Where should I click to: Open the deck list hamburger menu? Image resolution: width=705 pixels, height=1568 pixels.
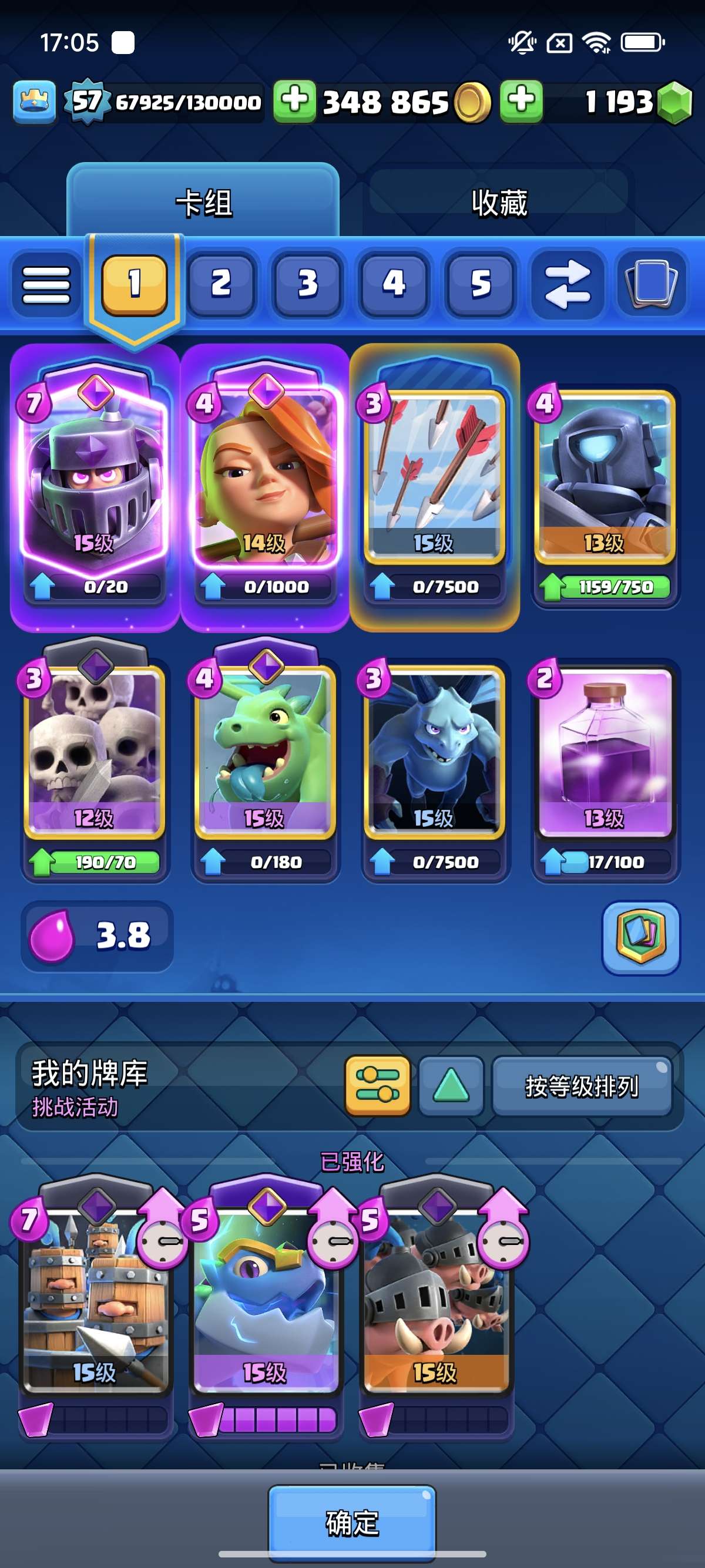[x=46, y=284]
